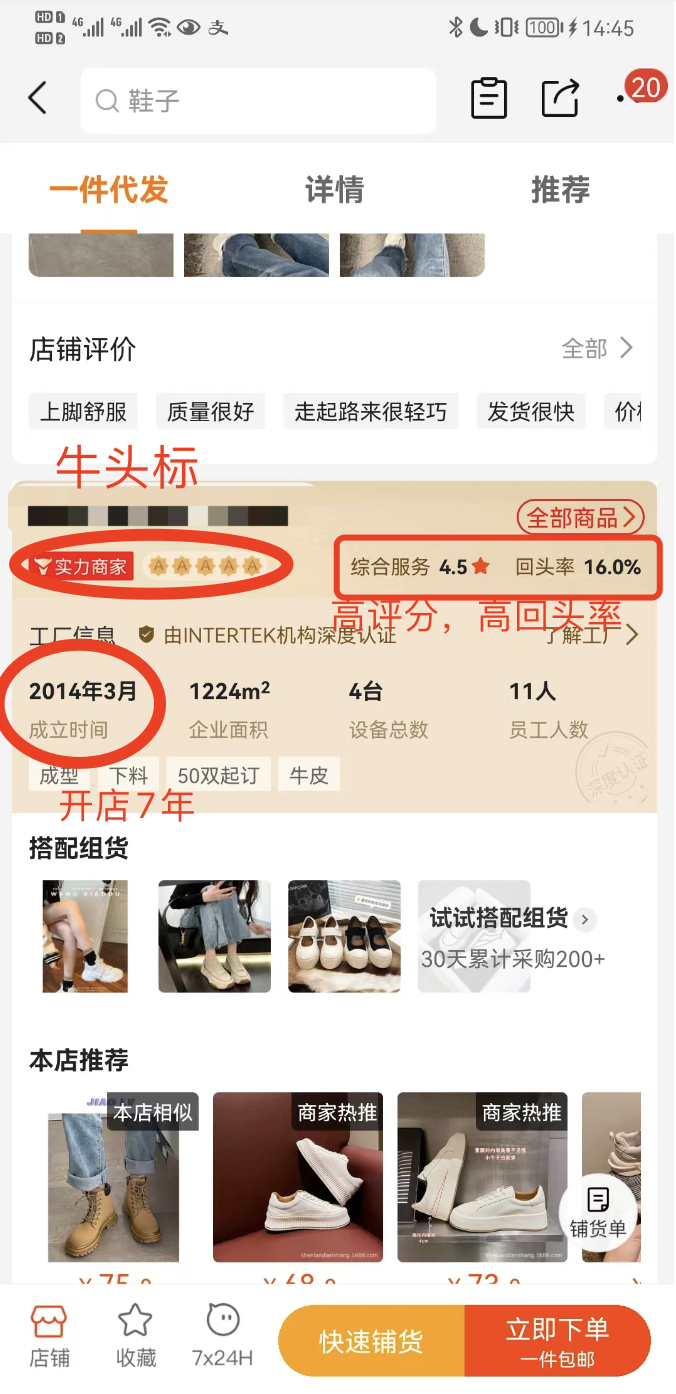Go back to the previous page
The image size is (676, 1394).
[x=38, y=98]
